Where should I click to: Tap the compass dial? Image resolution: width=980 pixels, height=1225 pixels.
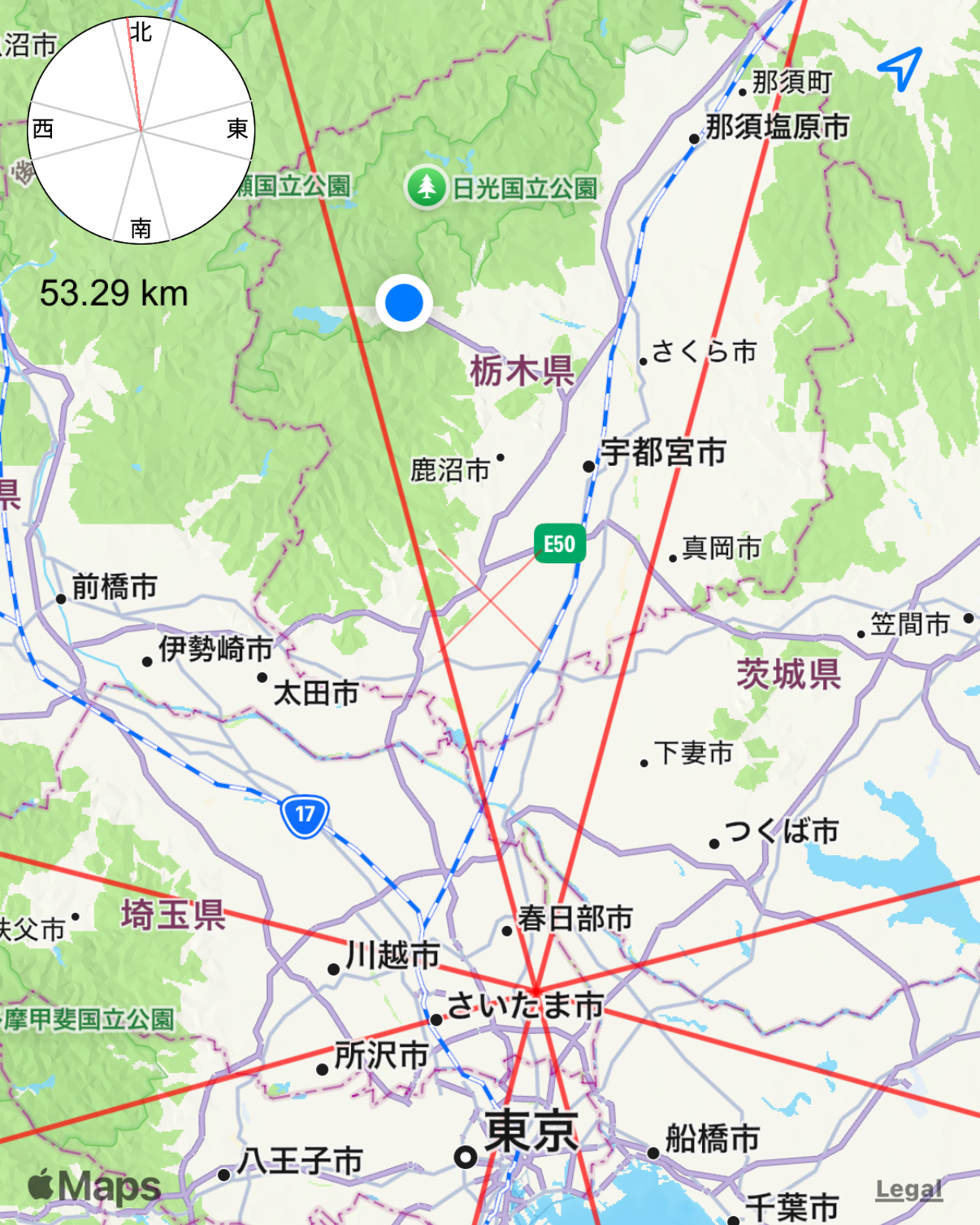pos(141,130)
